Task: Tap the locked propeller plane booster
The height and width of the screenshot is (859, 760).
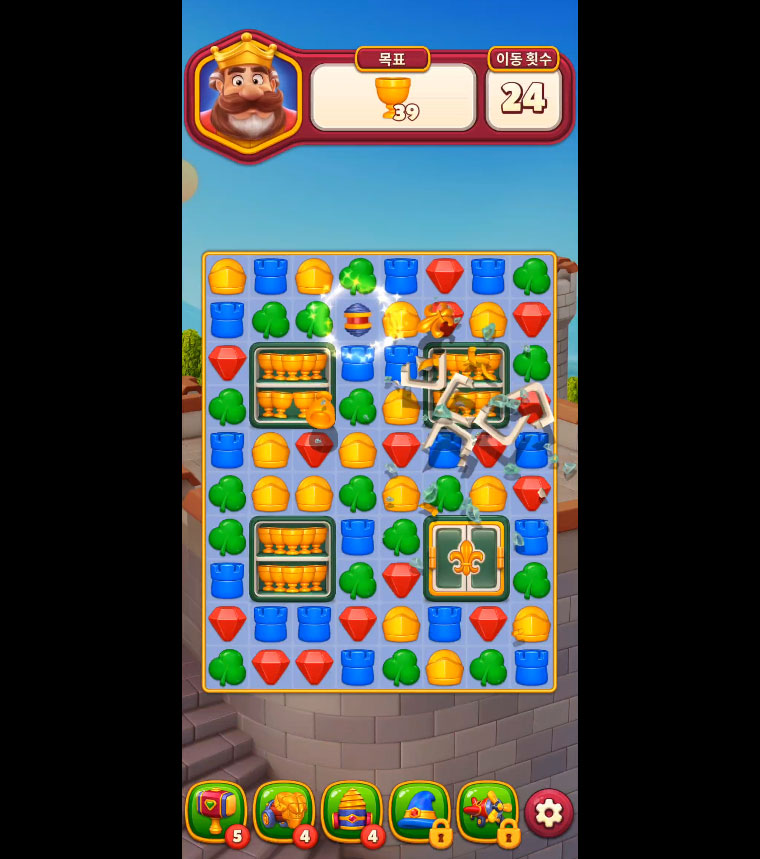Action: pyautogui.click(x=487, y=811)
